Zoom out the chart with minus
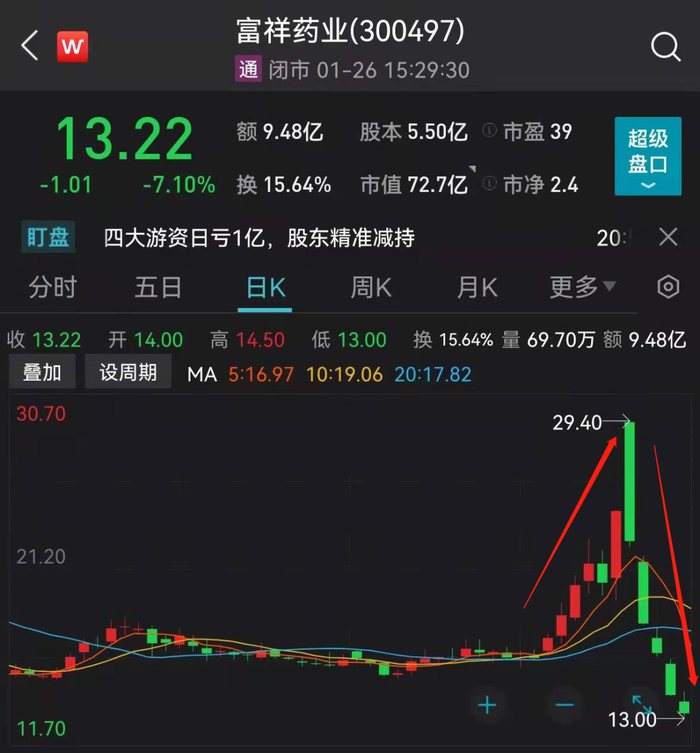This screenshot has height=753, width=700. click(x=565, y=705)
